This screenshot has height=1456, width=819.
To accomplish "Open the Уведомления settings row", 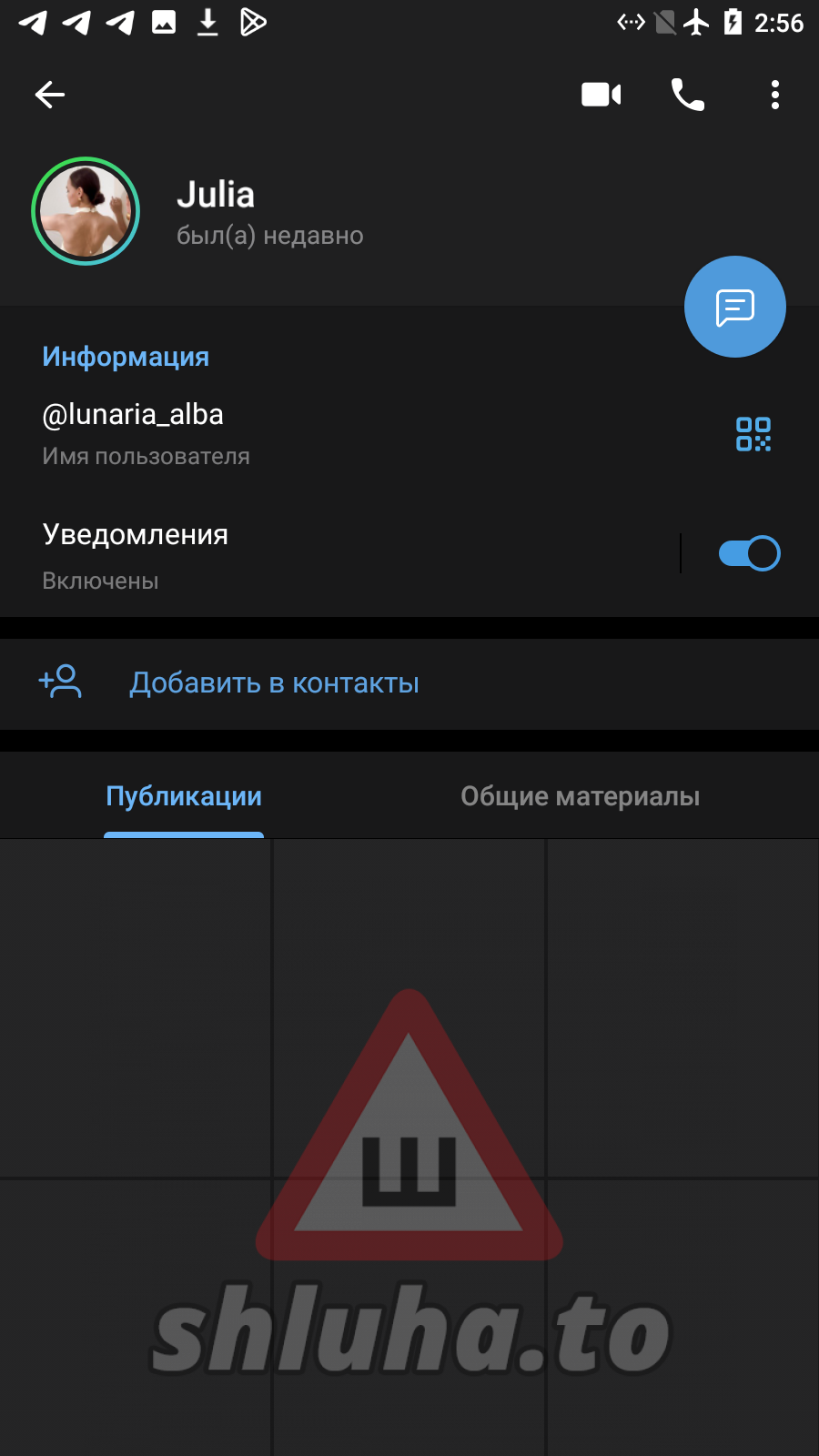I will (x=318, y=555).
